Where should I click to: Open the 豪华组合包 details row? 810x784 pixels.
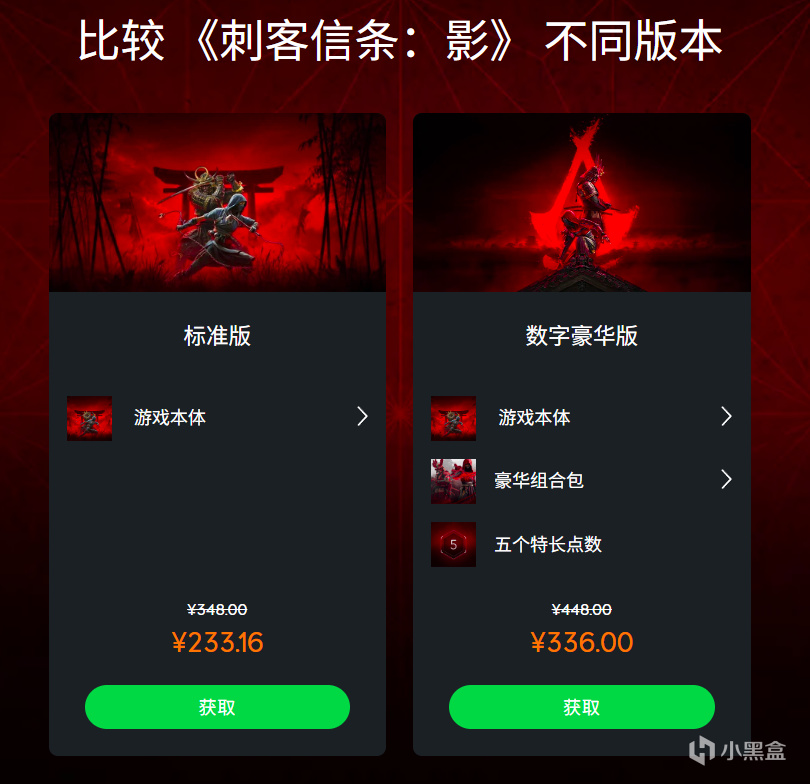point(582,481)
